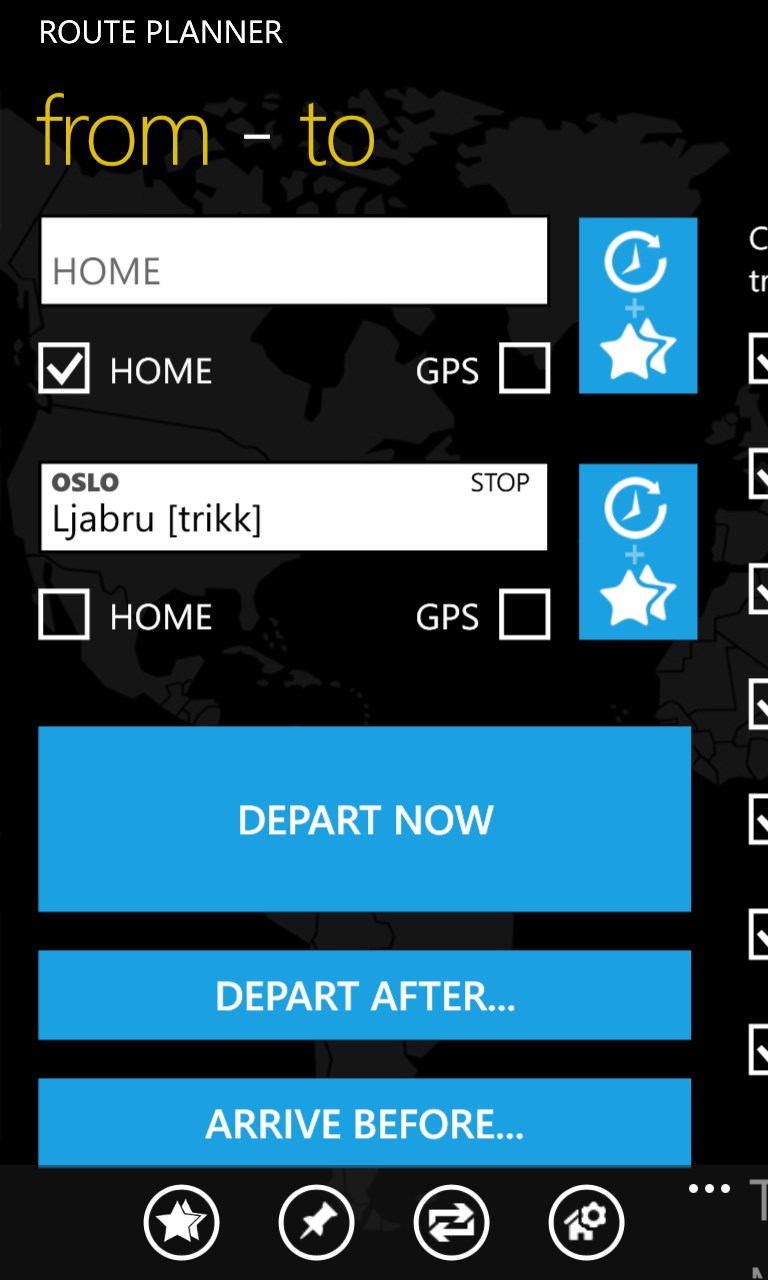Choose Arrive Before...

point(365,1123)
